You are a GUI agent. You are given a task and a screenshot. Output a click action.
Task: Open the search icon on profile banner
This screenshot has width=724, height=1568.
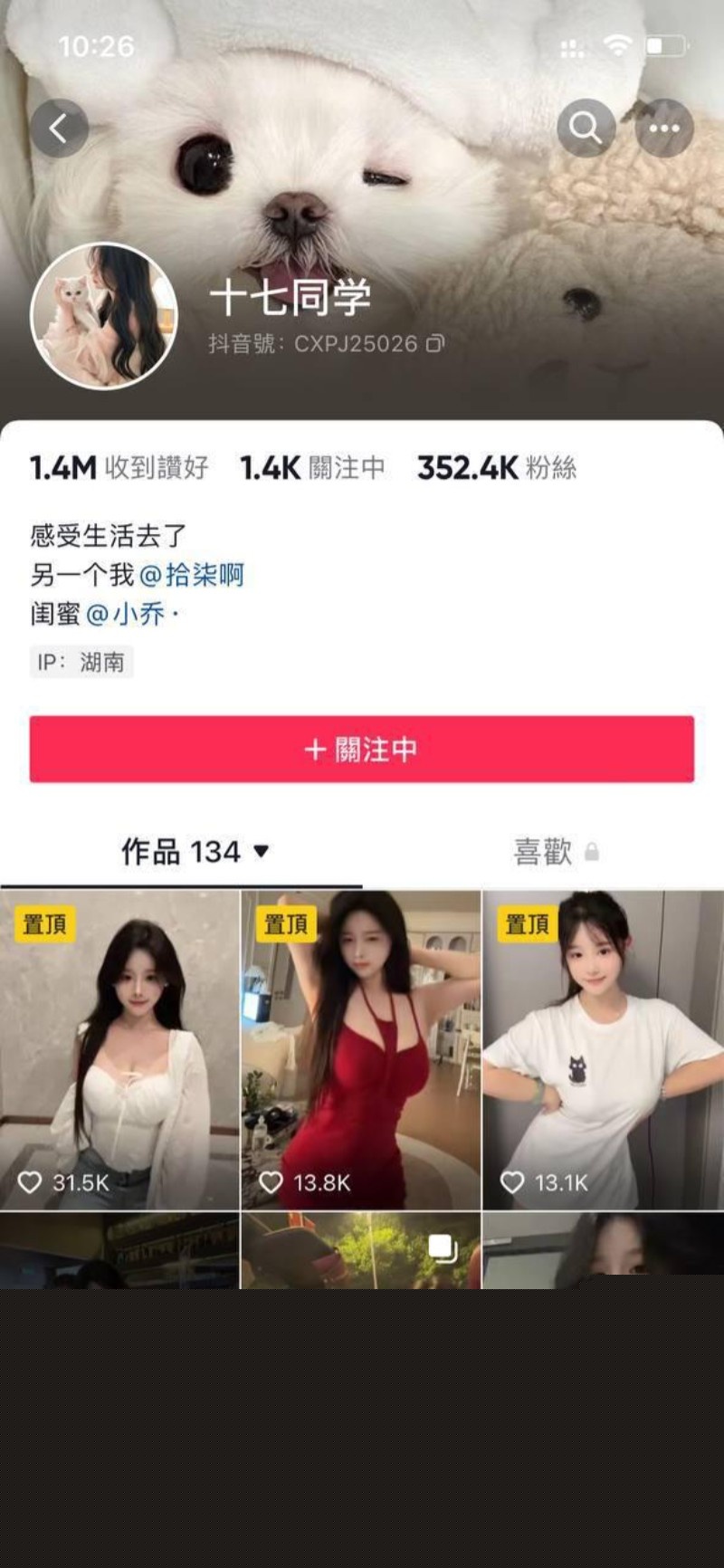[x=587, y=129]
